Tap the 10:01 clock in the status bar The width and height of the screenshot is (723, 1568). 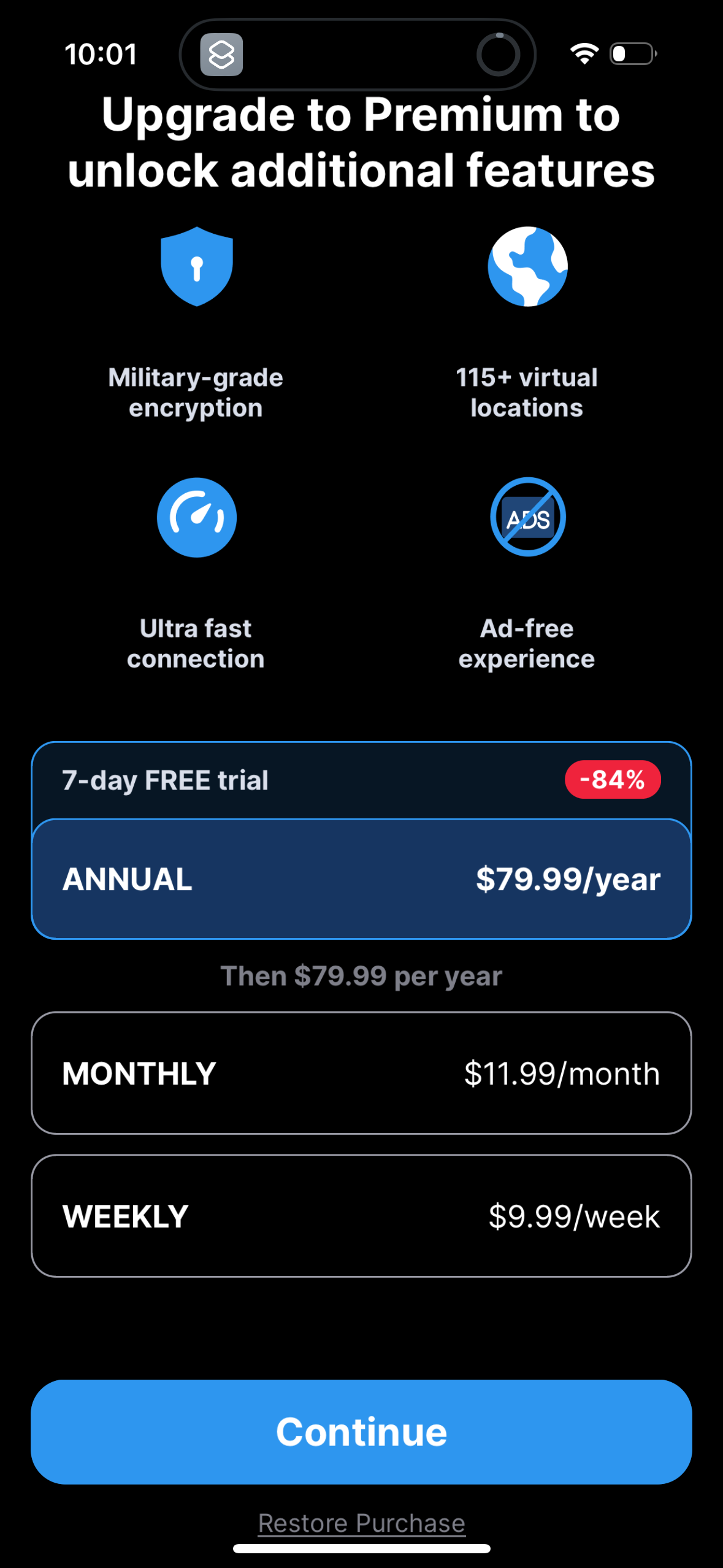(x=101, y=54)
